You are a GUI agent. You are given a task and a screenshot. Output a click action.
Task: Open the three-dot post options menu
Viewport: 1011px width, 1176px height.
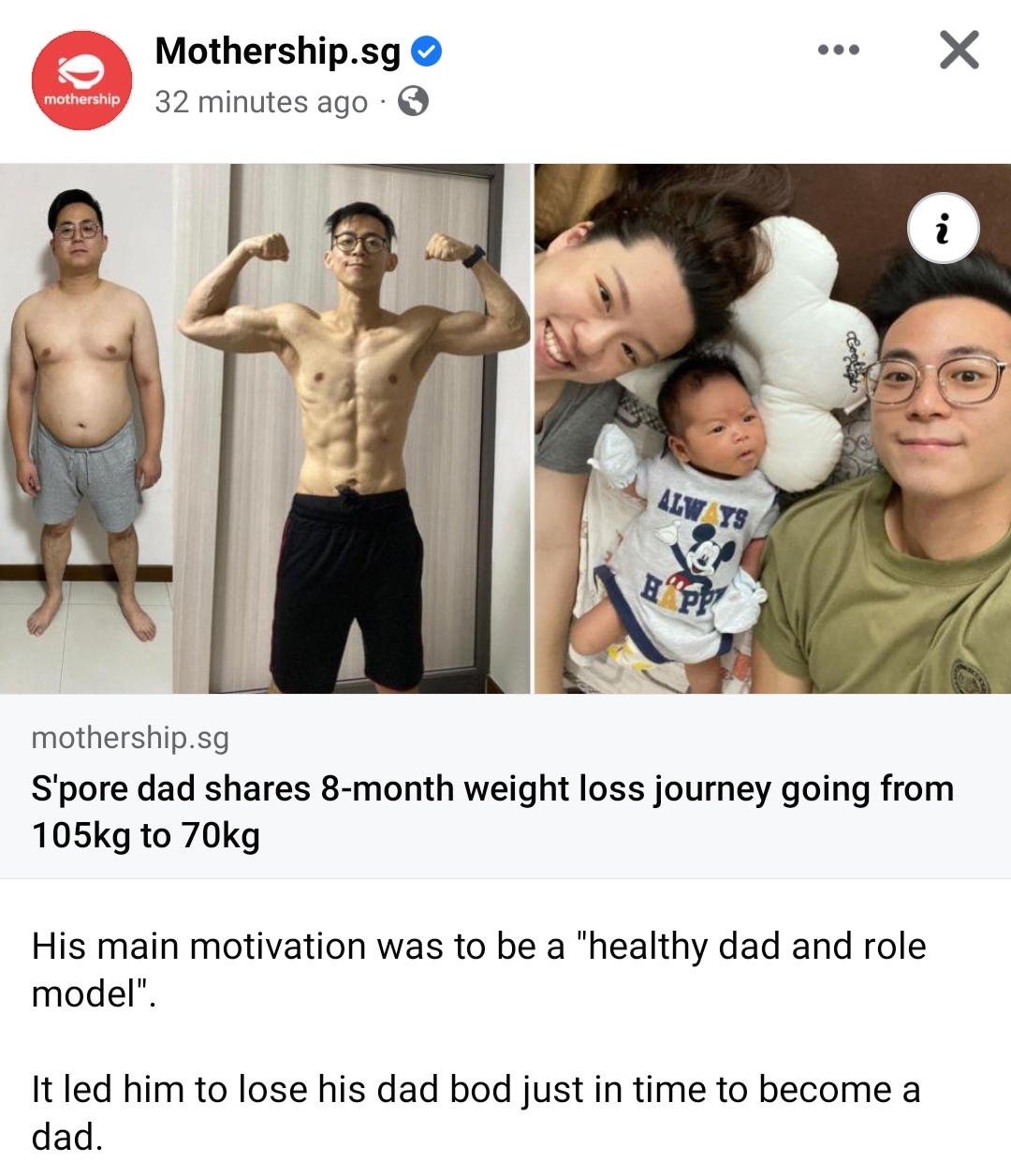838,51
